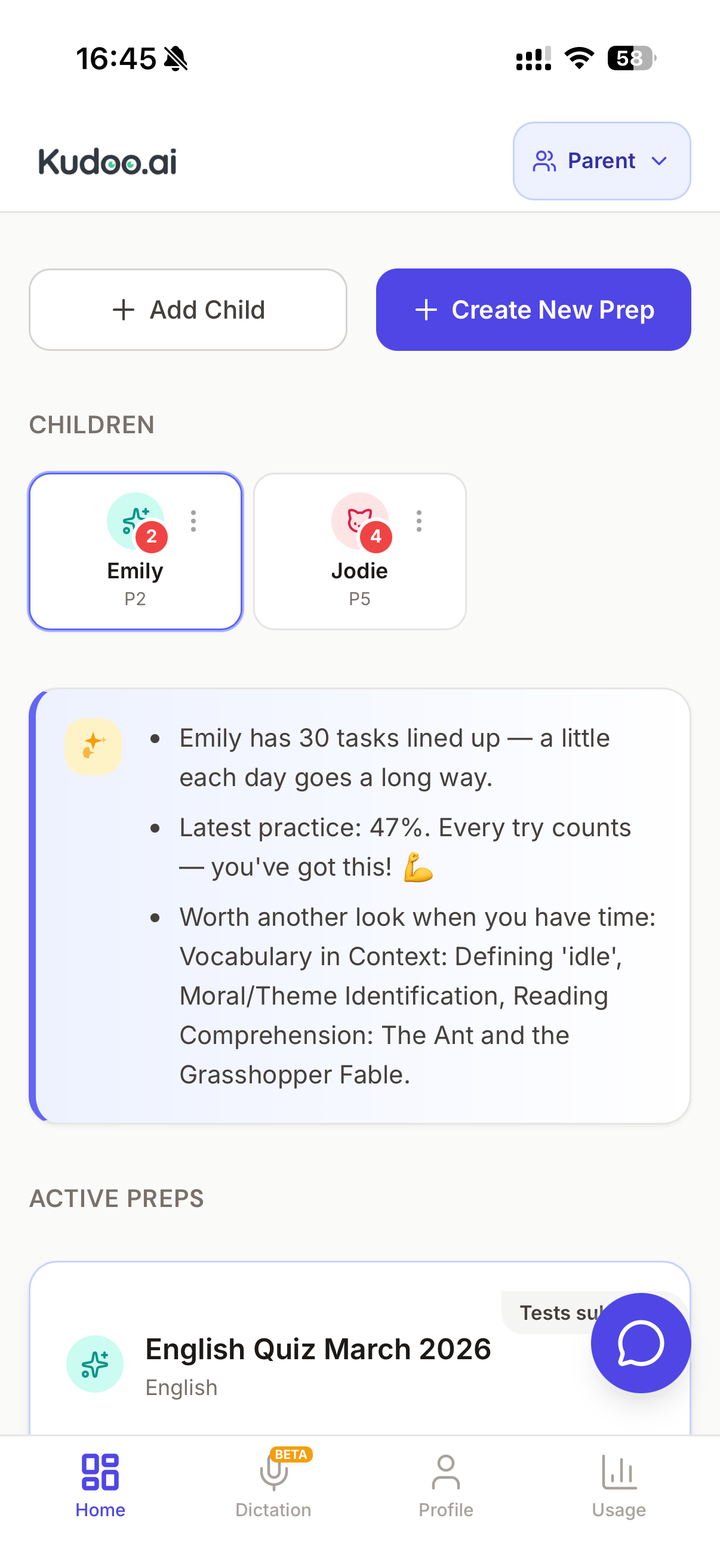Open the Parent role dropdown
This screenshot has height=1565, width=720.
(x=602, y=161)
